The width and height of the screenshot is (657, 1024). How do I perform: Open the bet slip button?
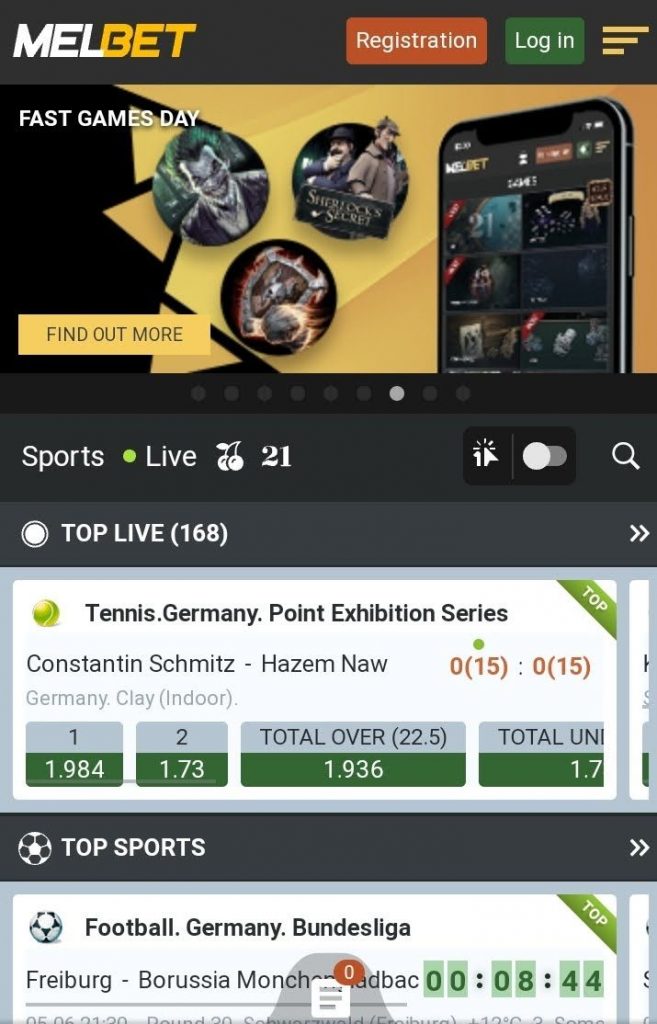(x=331, y=996)
